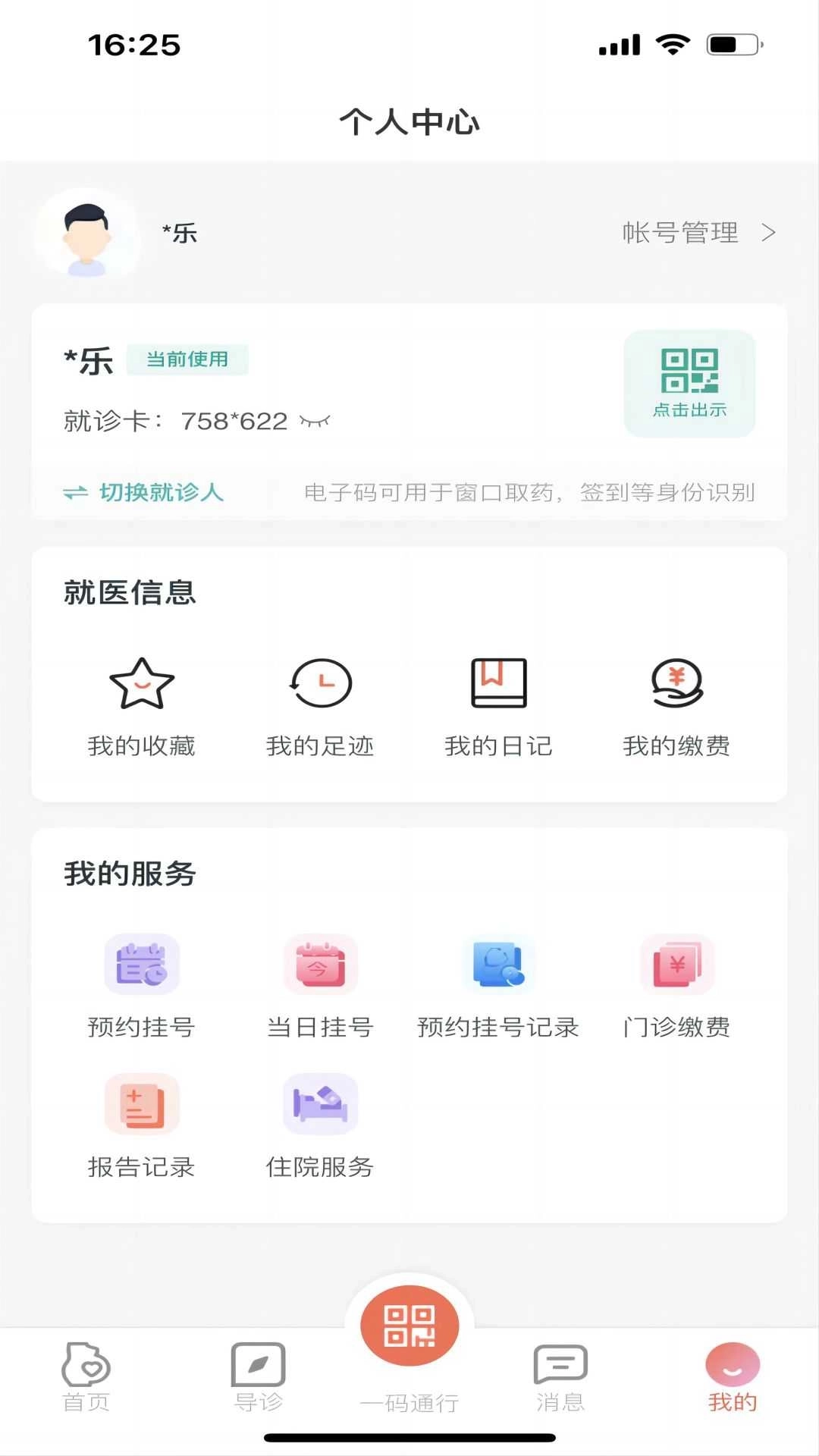Open 我的收藏 (My Favorites)
The image size is (819, 1456).
(143, 705)
